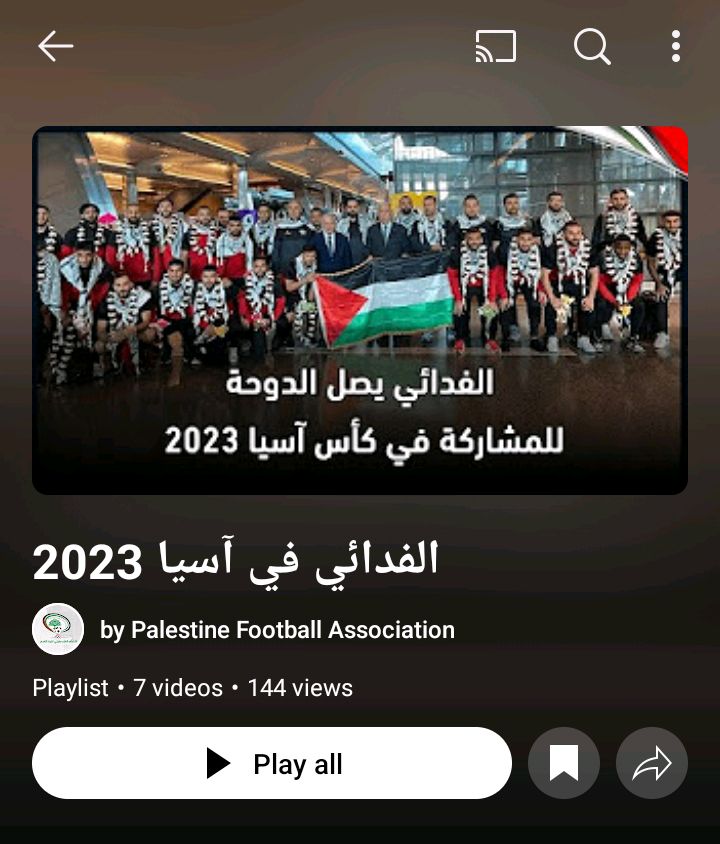Image resolution: width=720 pixels, height=844 pixels.
Task: Tap the Play all button
Action: click(272, 764)
